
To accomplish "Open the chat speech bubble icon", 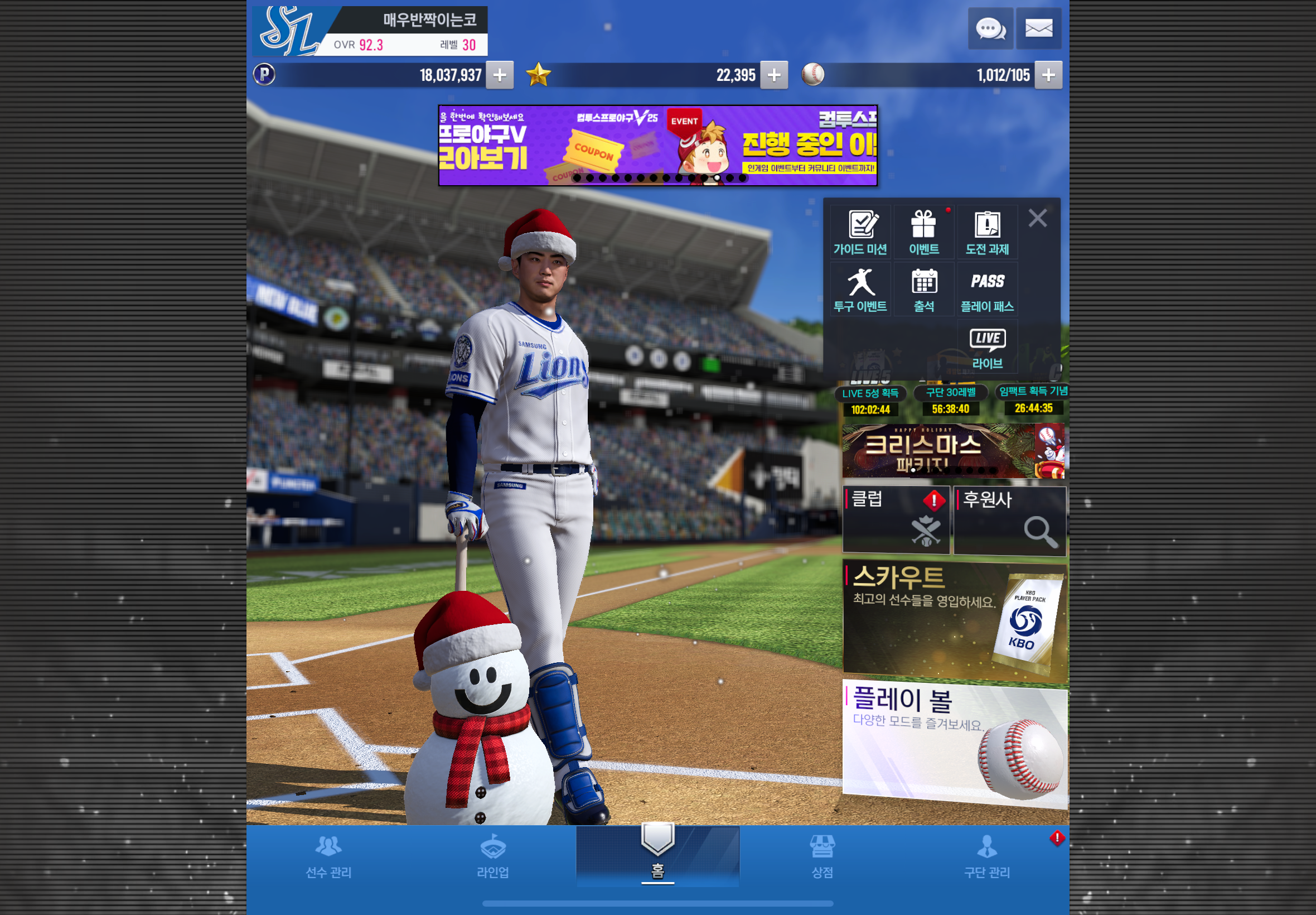I will [990, 28].
